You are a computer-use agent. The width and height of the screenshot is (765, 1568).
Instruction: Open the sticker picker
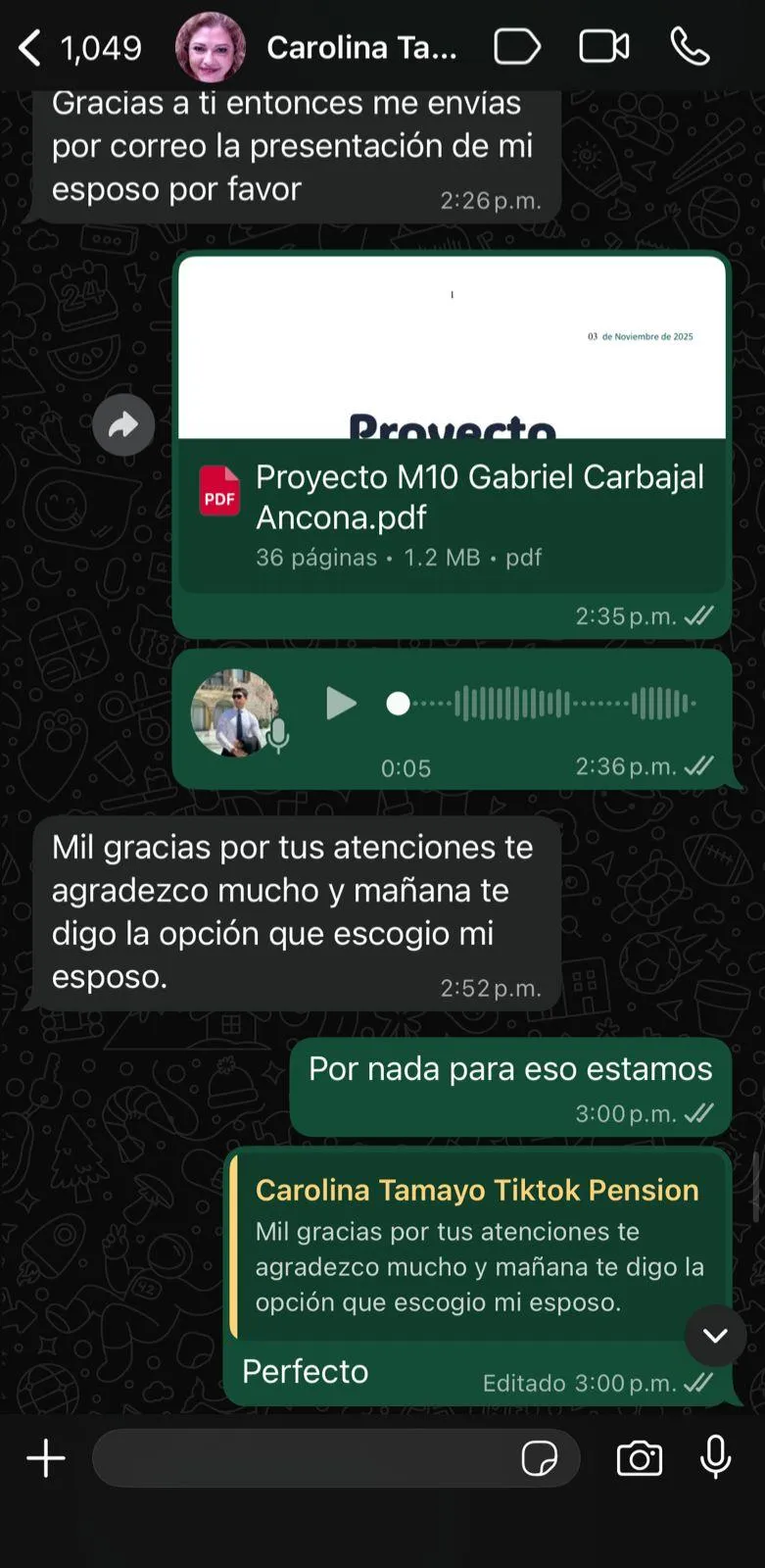tap(539, 1458)
